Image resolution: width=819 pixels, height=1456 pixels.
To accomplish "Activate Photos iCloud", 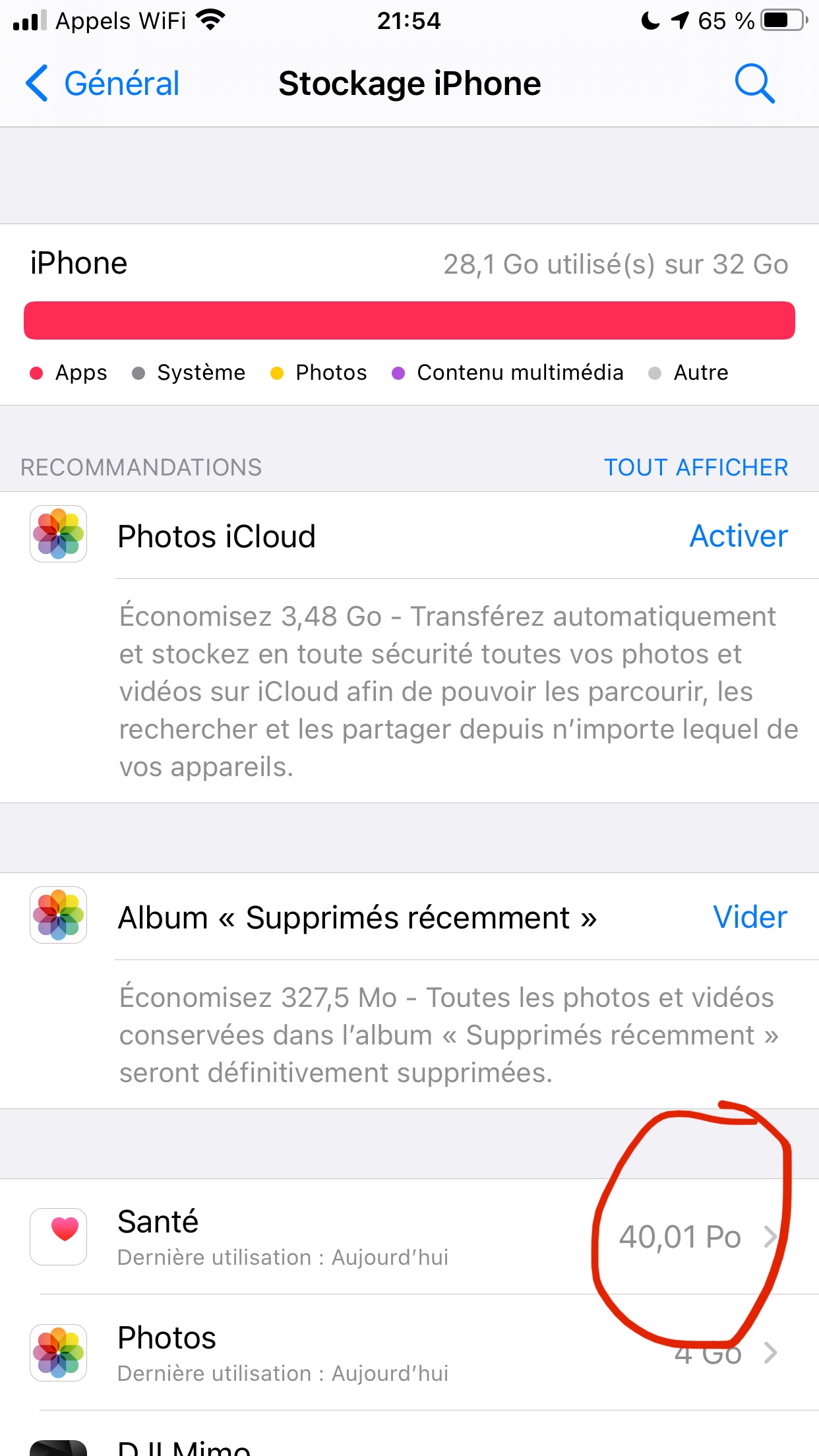I will coord(738,536).
